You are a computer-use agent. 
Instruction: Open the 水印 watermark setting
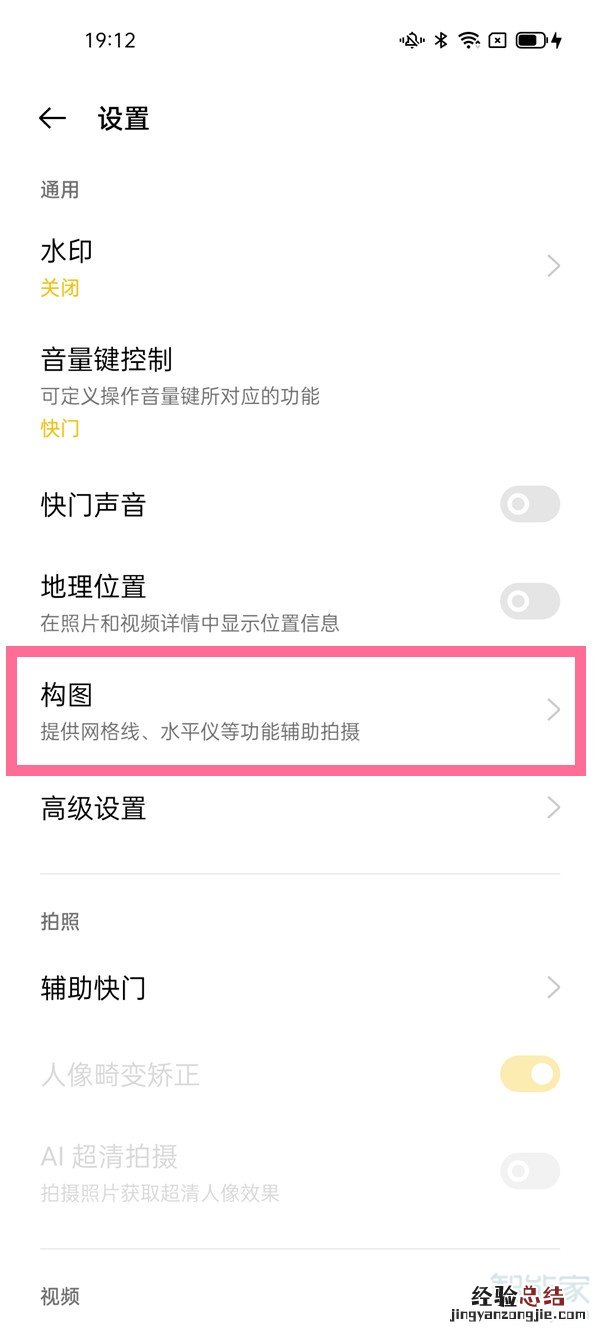click(300, 266)
